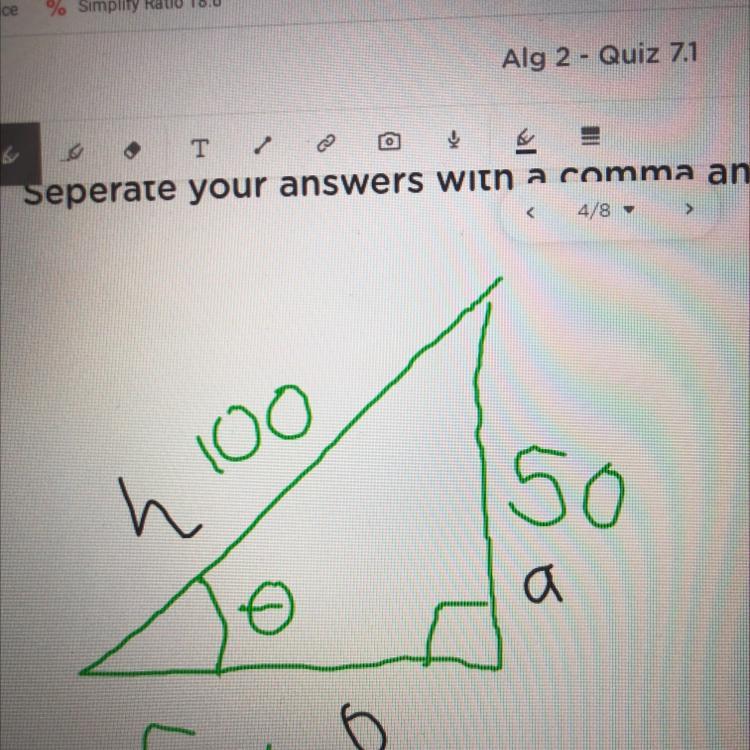
Task: Open the camera tool
Action: point(389,142)
